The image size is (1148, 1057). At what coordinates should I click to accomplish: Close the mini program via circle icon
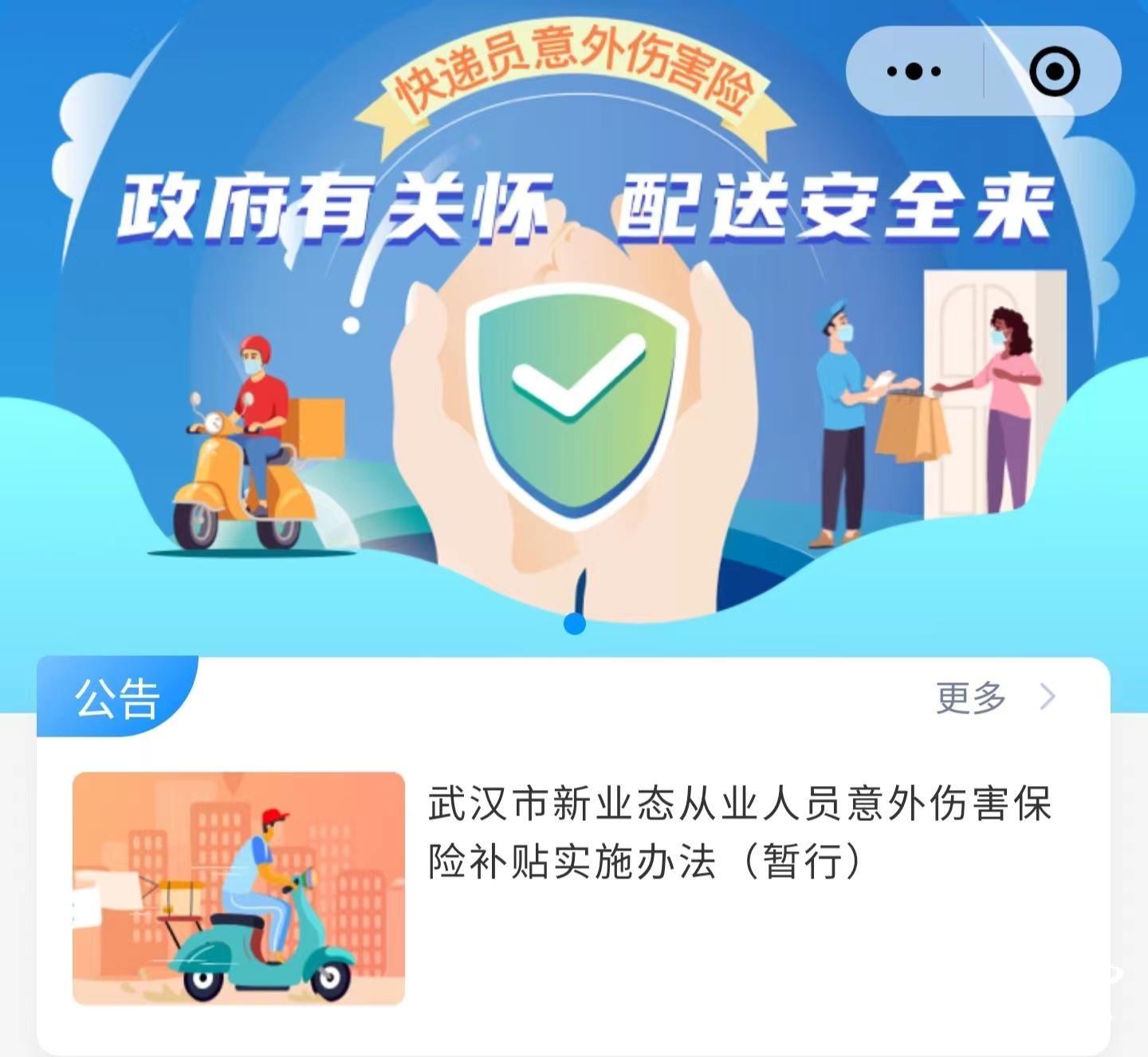click(1054, 72)
